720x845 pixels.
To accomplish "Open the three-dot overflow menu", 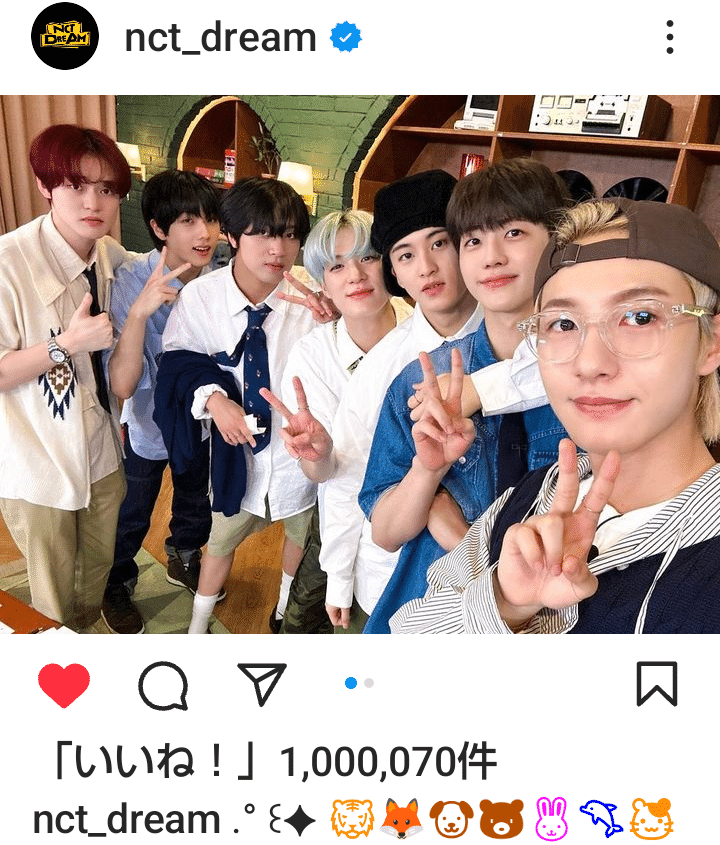I will tap(669, 37).
